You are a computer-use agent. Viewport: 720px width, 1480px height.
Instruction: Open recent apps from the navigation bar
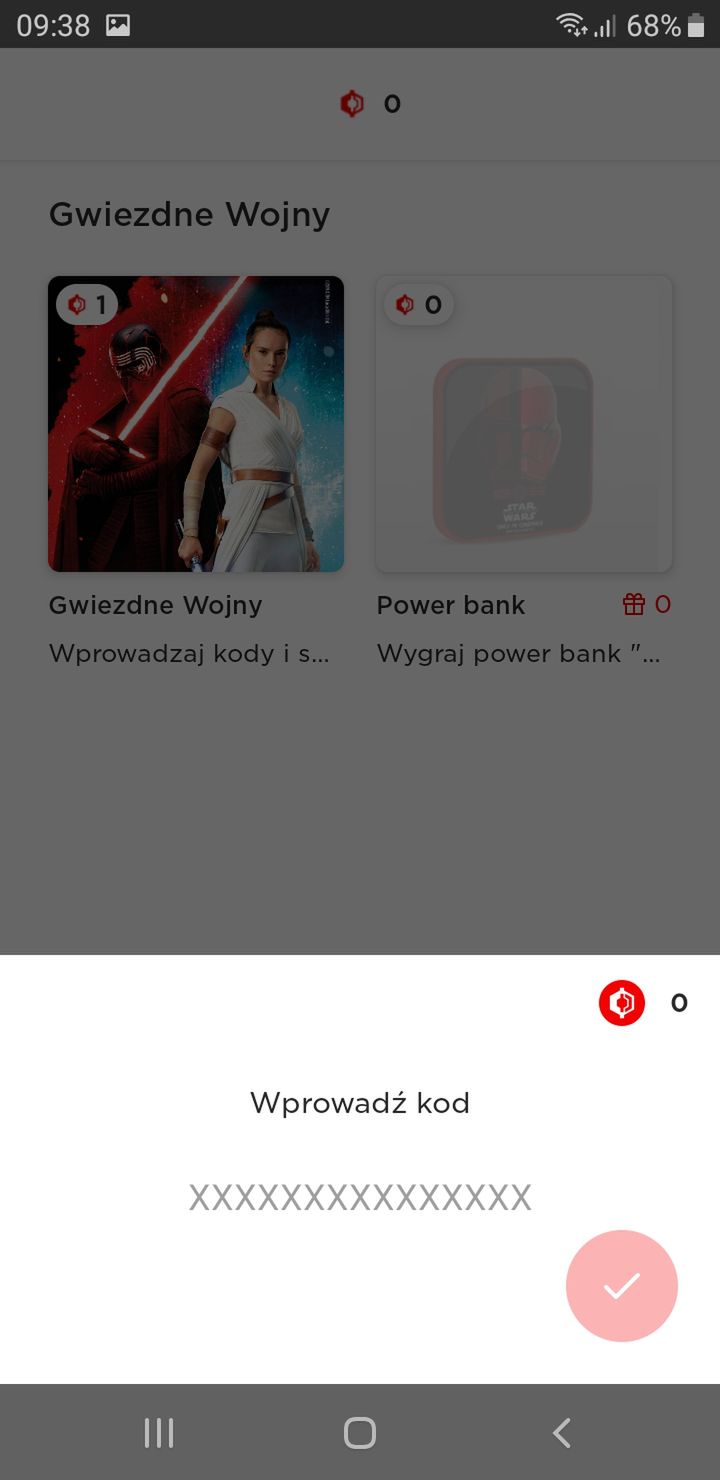159,1433
